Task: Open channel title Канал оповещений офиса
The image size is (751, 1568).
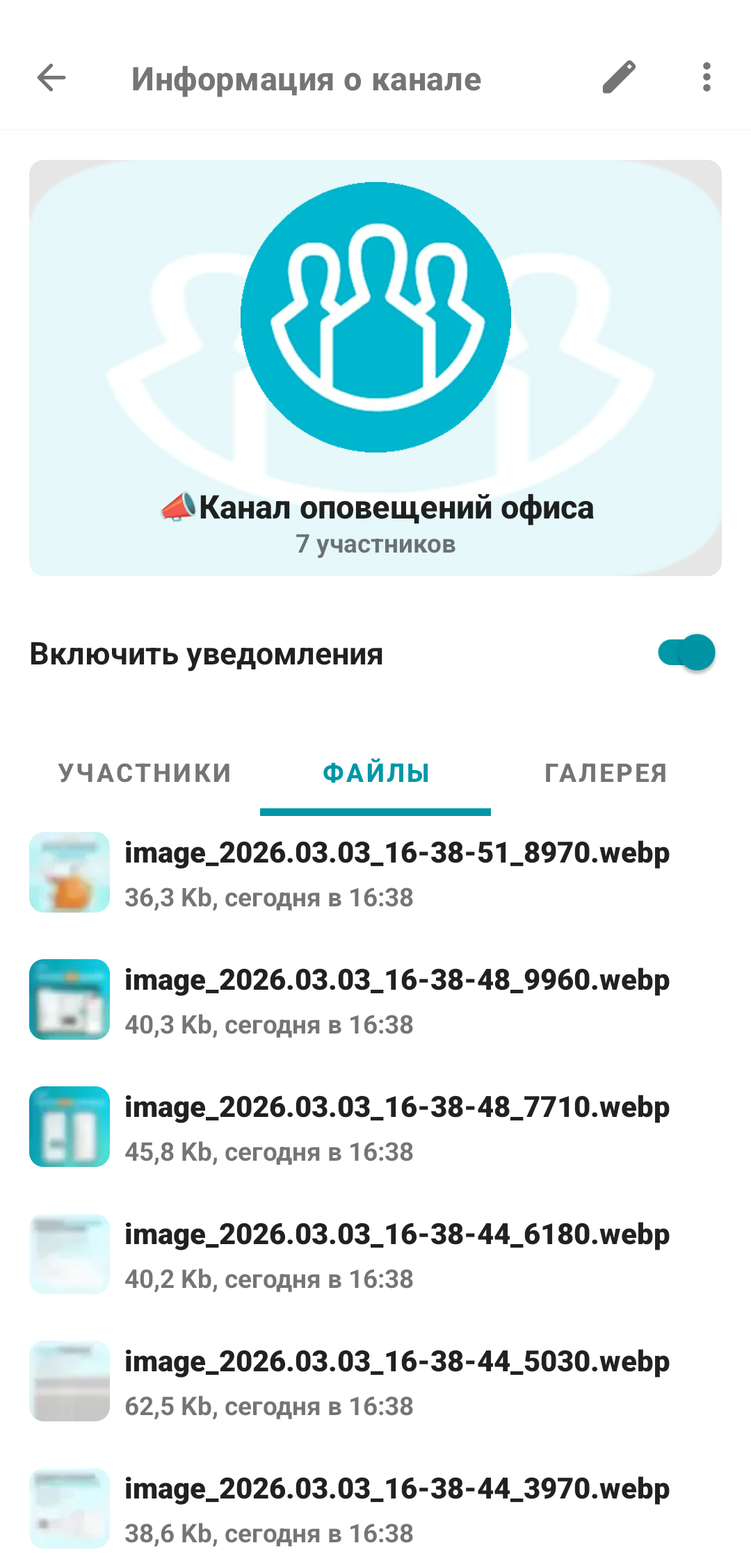Action: click(x=375, y=508)
